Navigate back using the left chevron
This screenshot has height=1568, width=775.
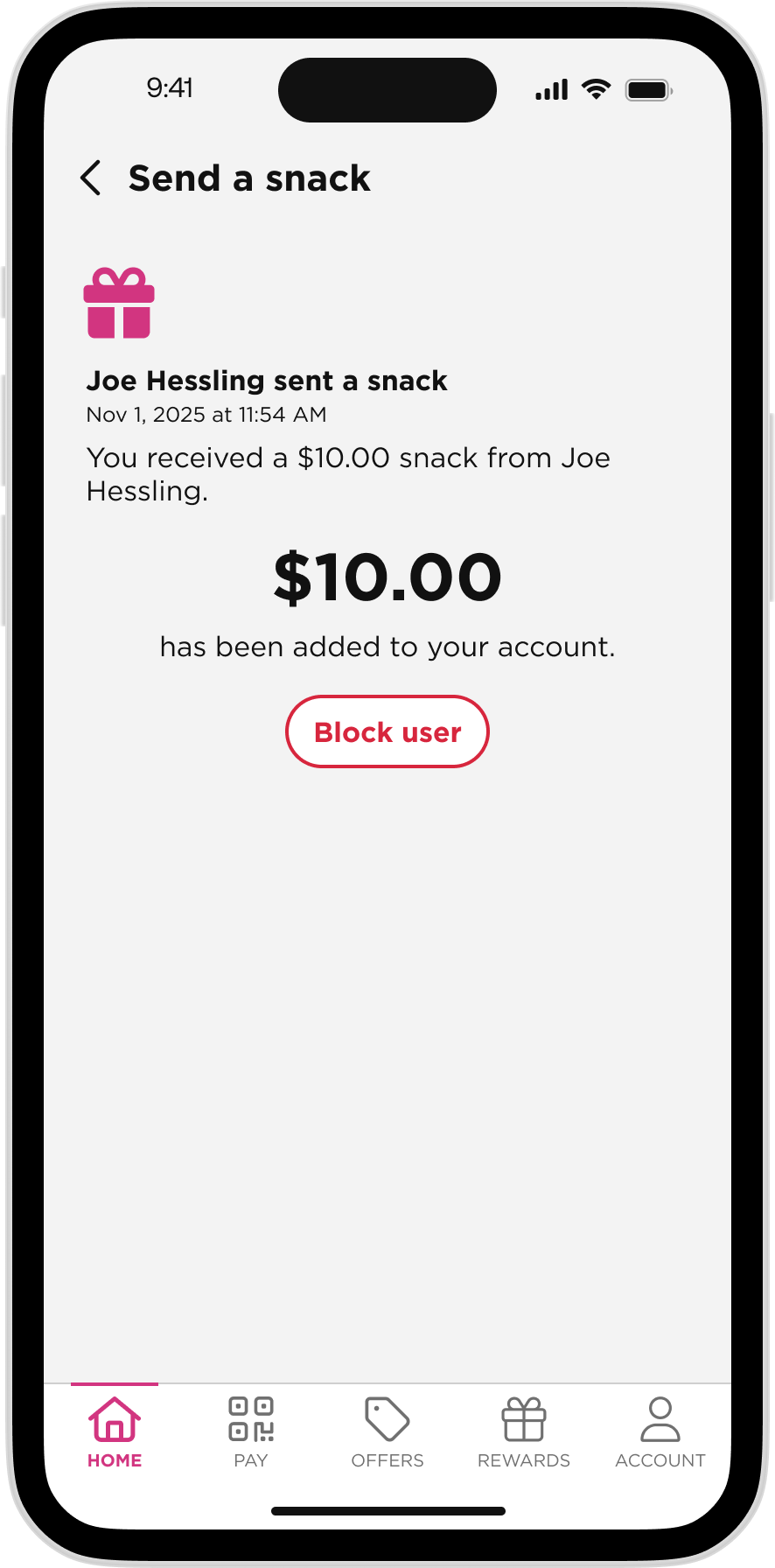click(90, 178)
